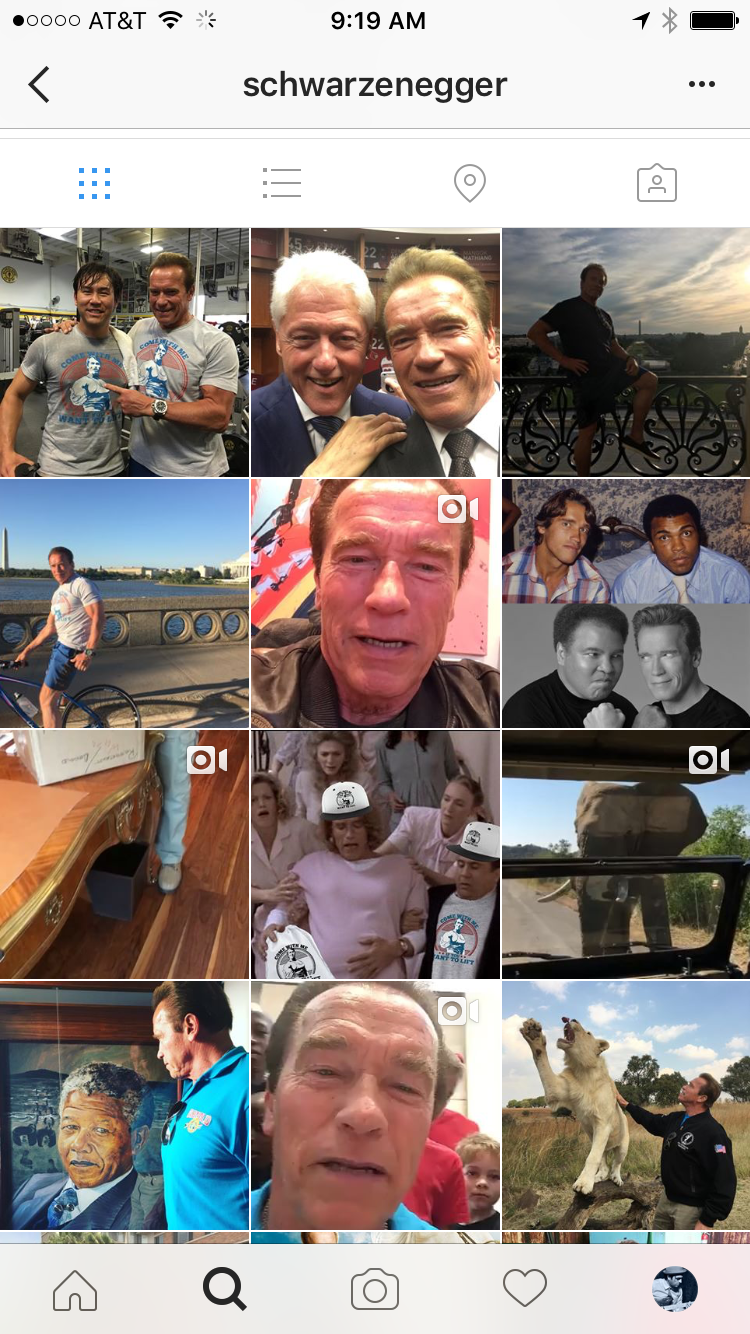The width and height of the screenshot is (750, 1334).
Task: Open the Search and Explore tab
Action: (225, 1290)
